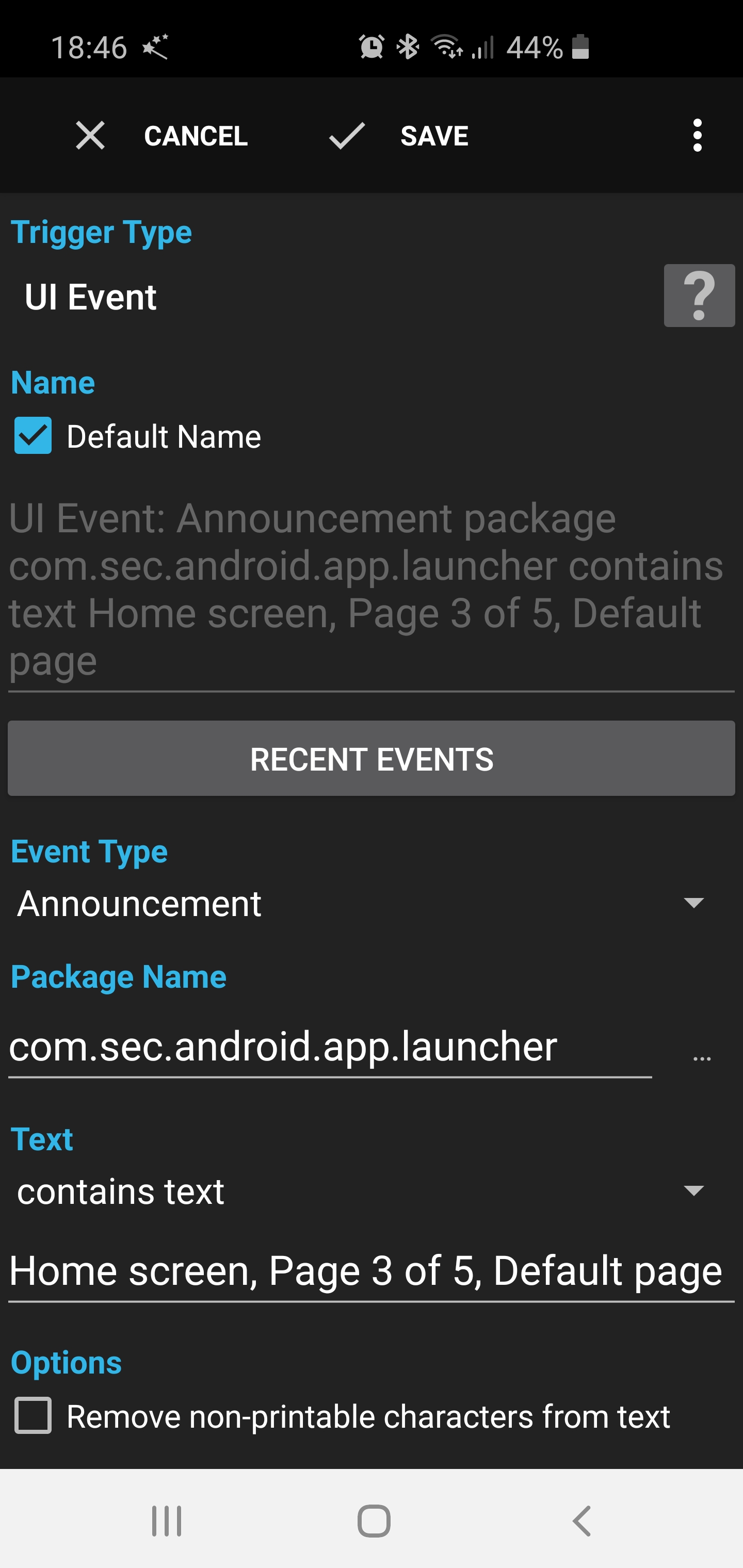
Task: Show the RECENT EVENTS list
Action: click(x=371, y=758)
